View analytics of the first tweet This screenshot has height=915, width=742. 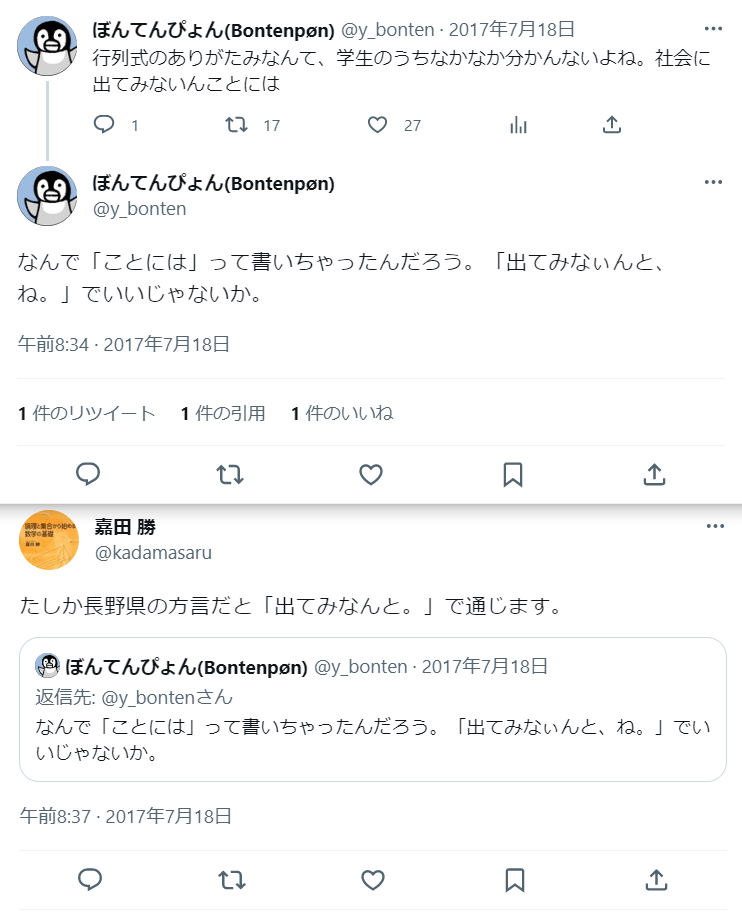point(518,125)
